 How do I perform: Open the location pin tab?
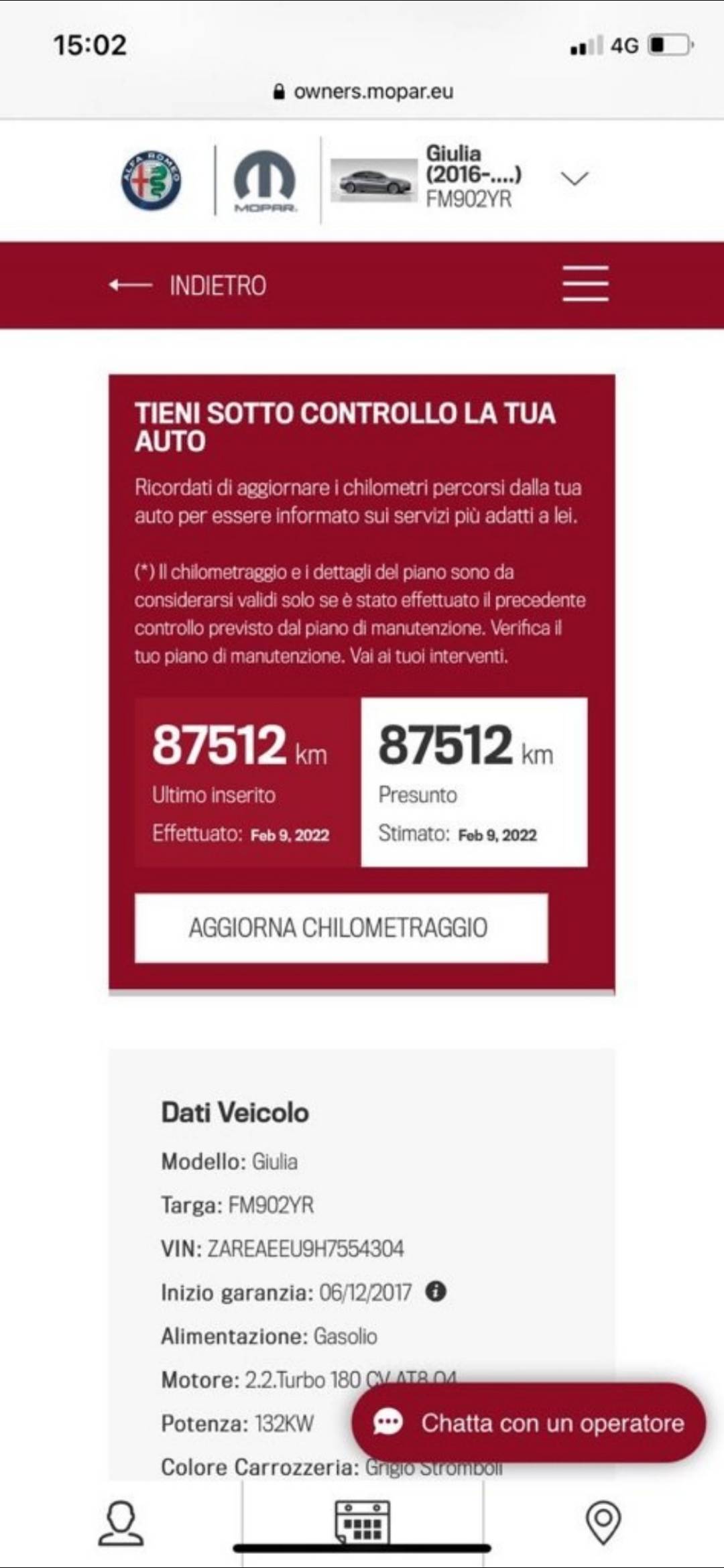pos(603,1522)
